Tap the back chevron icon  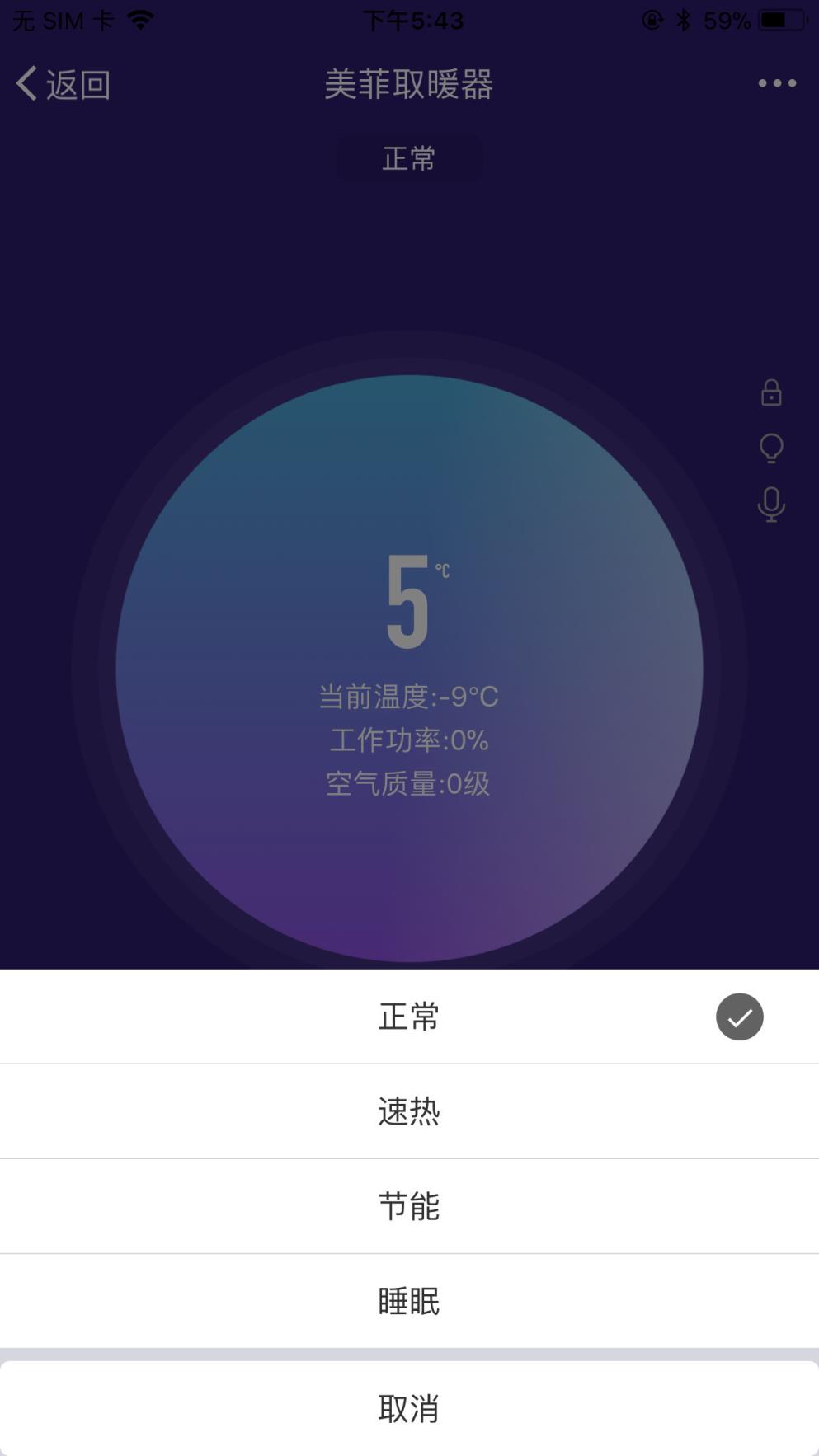click(25, 82)
